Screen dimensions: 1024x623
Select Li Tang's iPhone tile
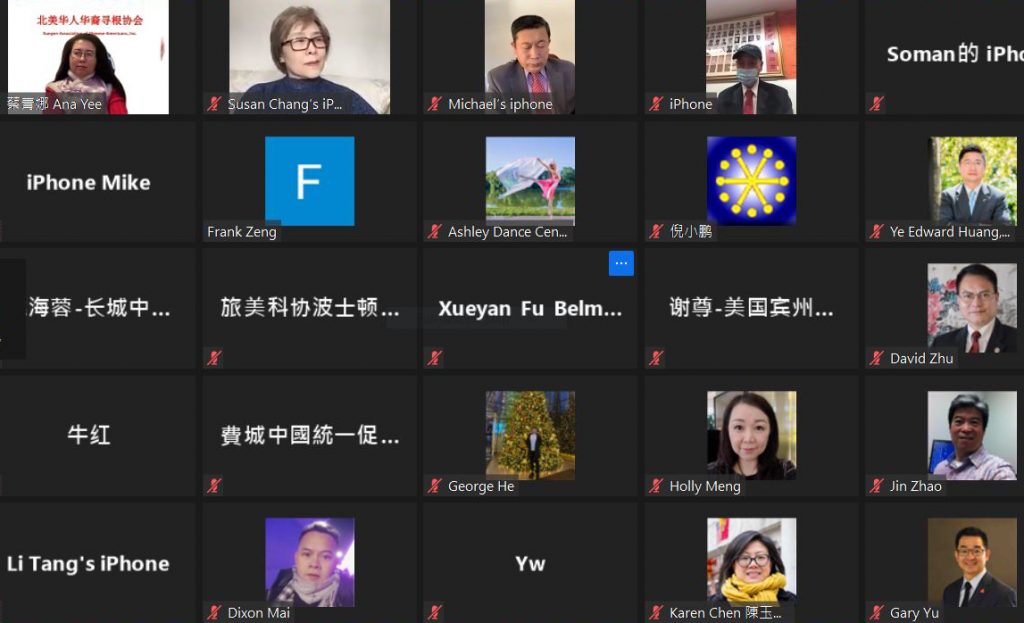click(x=88, y=563)
